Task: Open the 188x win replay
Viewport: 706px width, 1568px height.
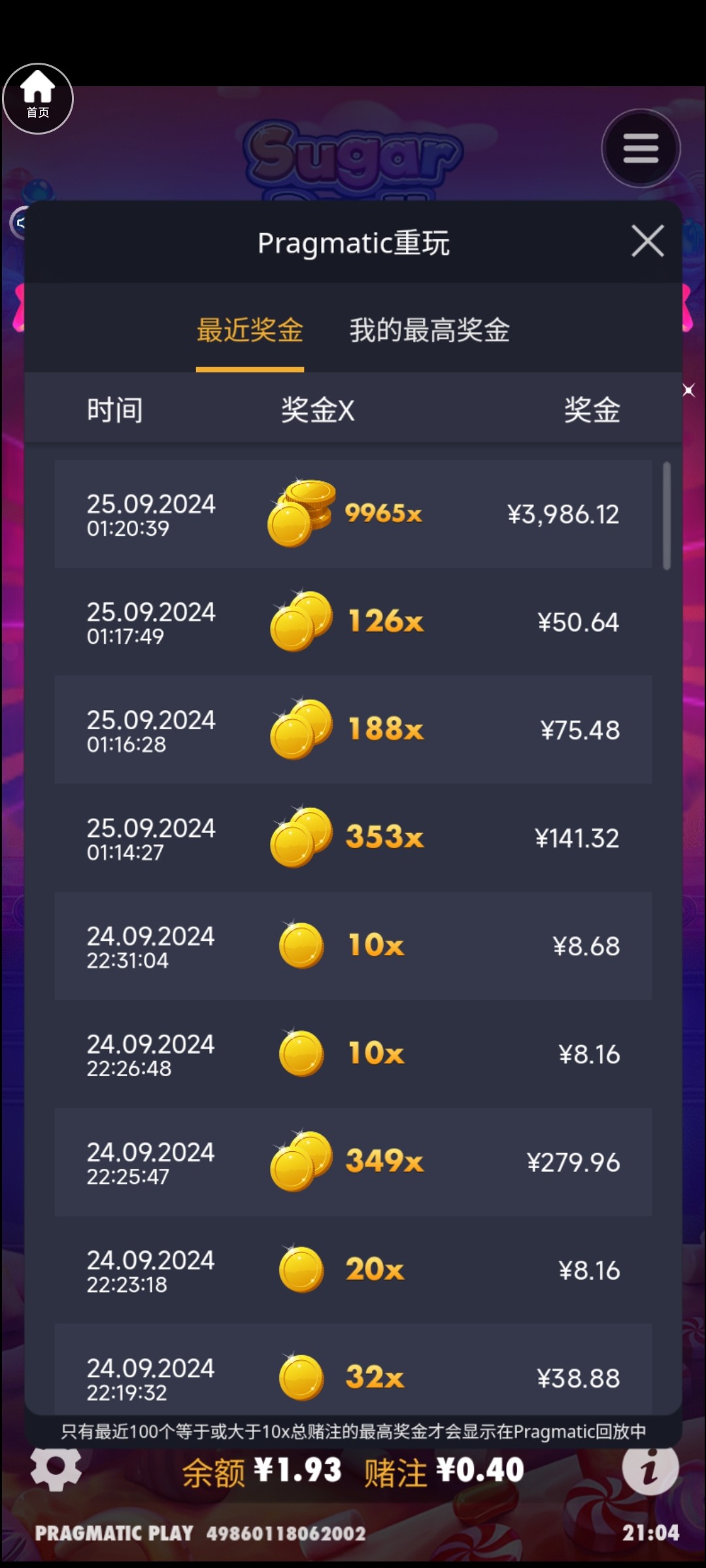Action: pos(353,729)
